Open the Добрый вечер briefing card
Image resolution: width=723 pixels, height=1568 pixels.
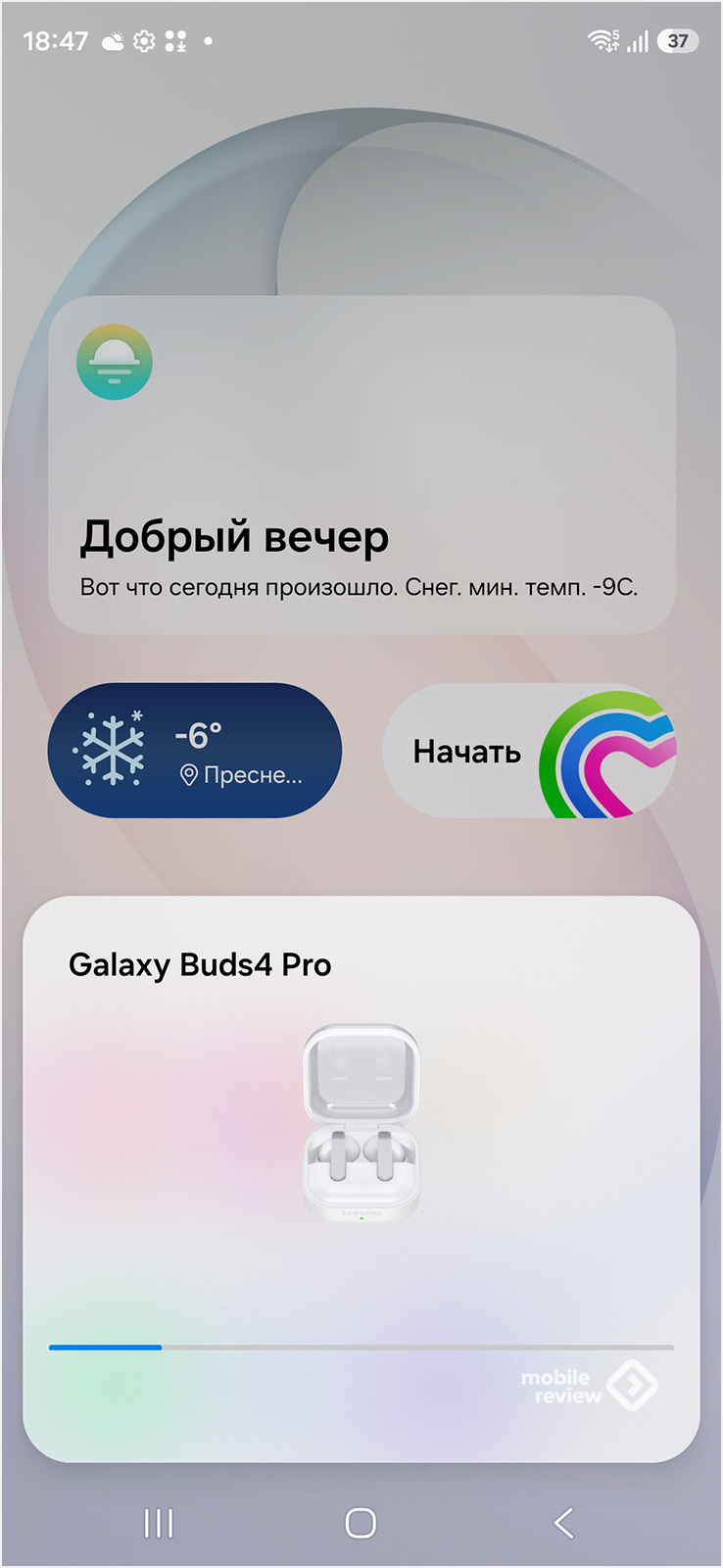tap(361, 465)
